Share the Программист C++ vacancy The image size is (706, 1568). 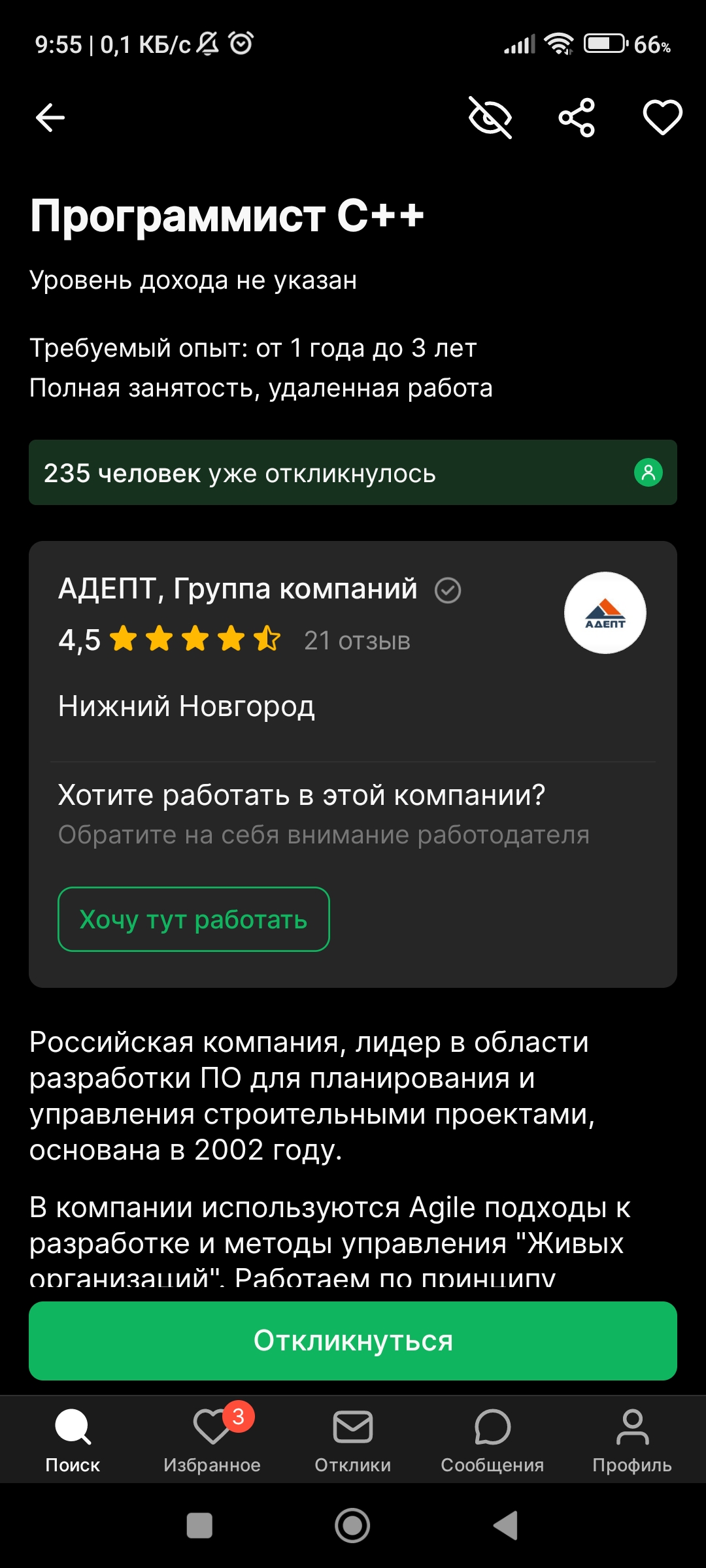[577, 118]
